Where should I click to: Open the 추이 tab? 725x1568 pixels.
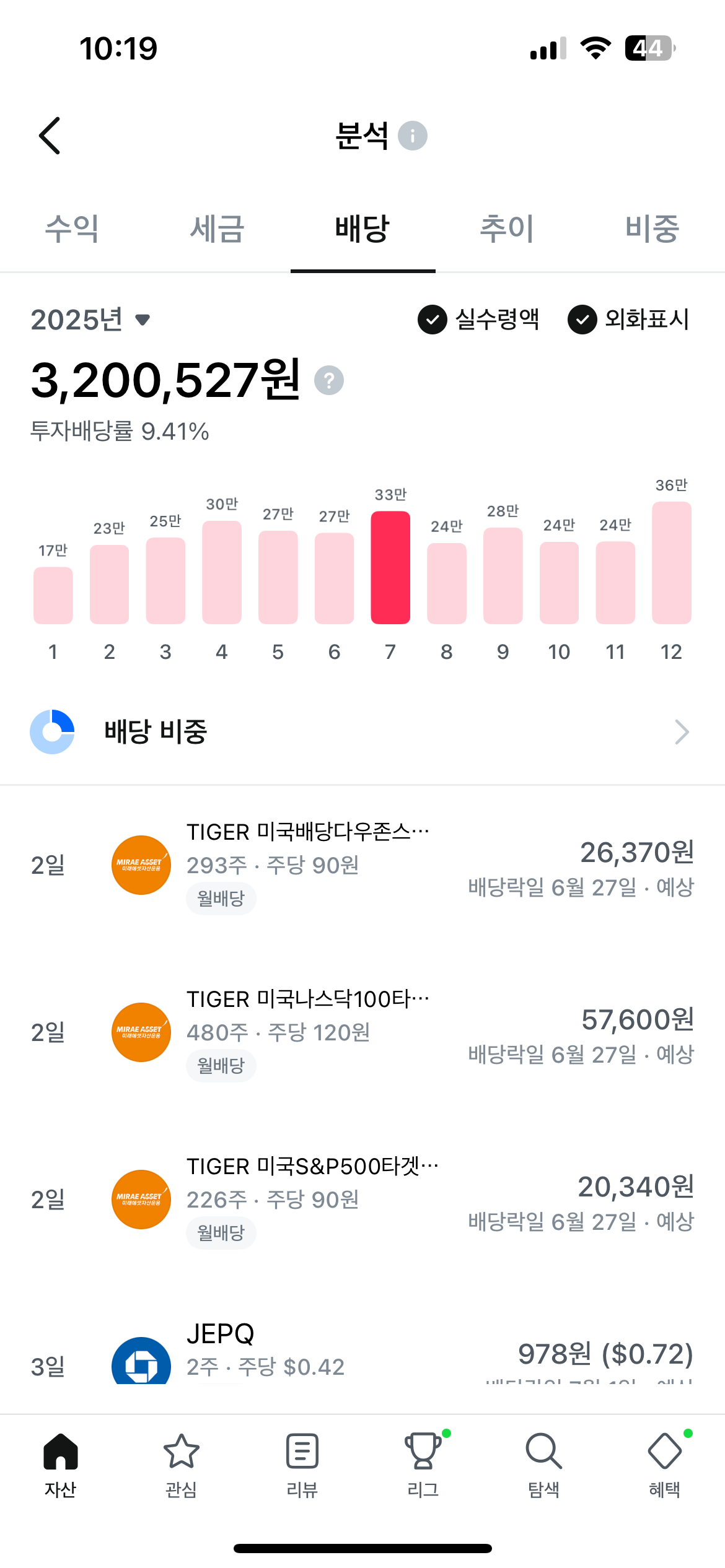(507, 229)
